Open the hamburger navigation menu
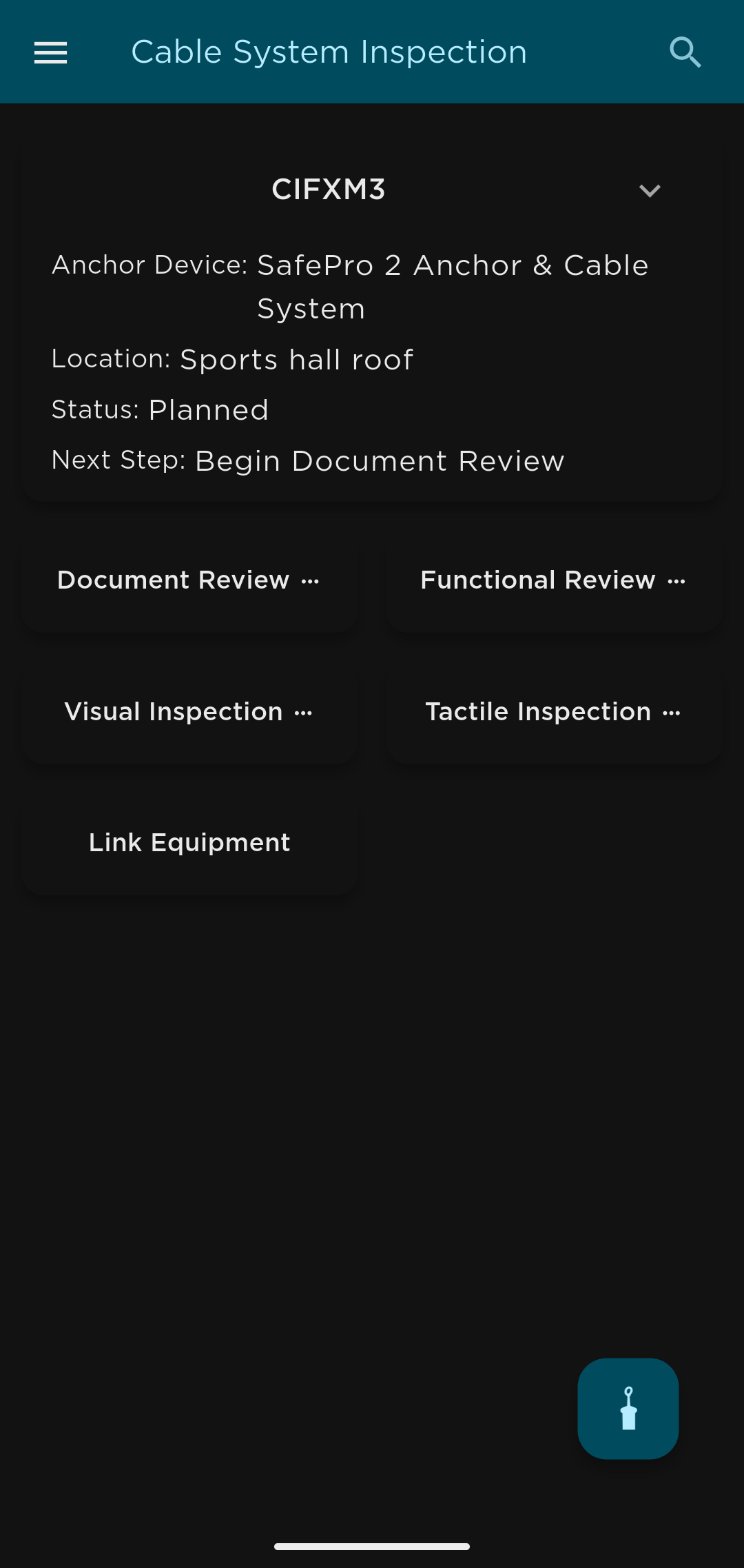Screen dimensions: 744x1568 coord(51,52)
